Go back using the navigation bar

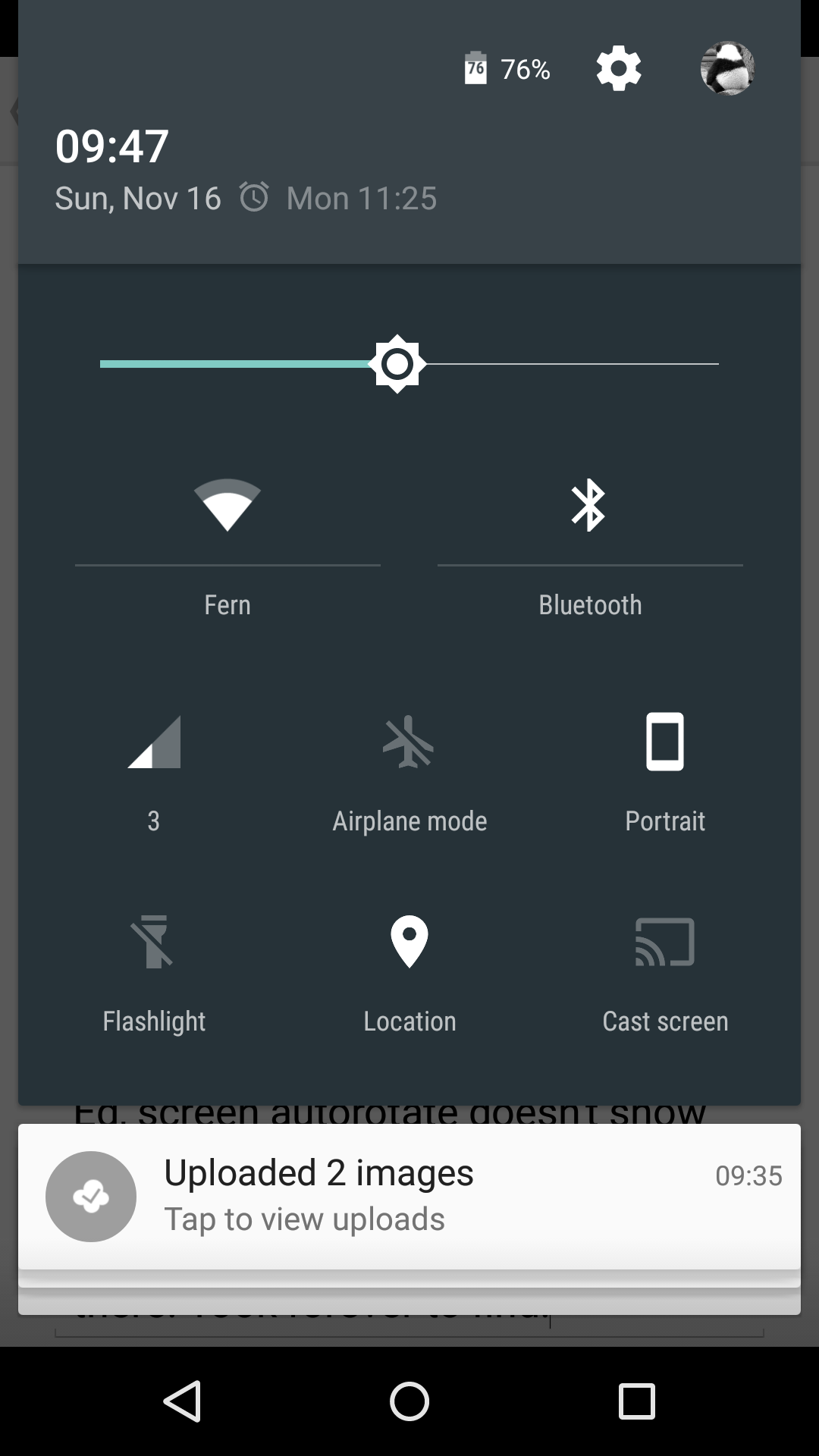[182, 1401]
